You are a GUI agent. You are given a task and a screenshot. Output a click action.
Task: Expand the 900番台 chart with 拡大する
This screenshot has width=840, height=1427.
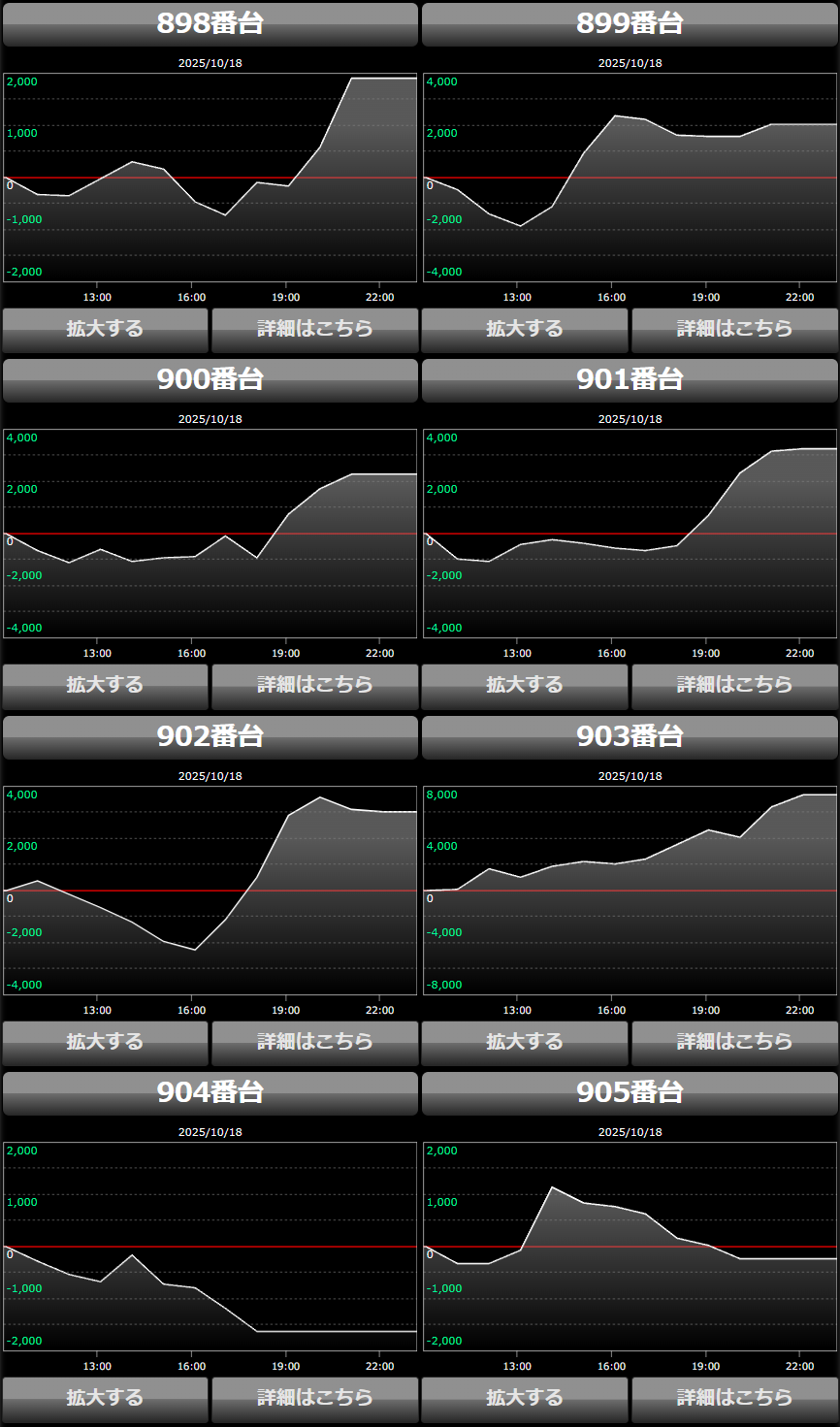coord(105,686)
